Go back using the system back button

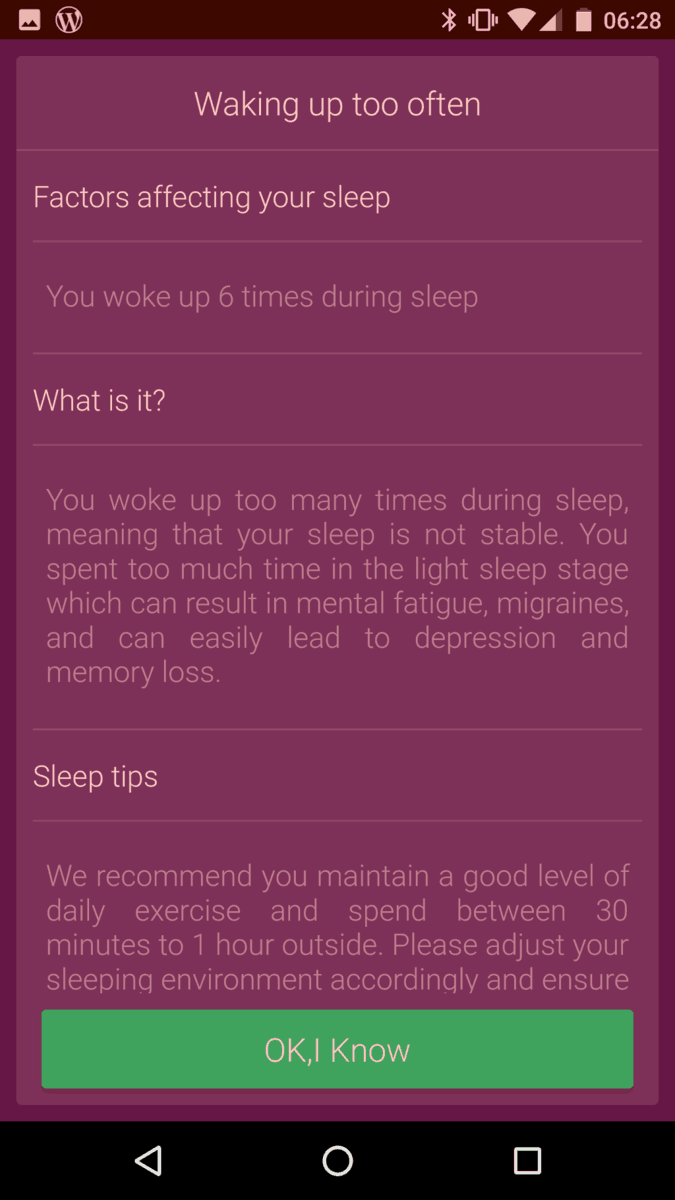click(x=149, y=1160)
